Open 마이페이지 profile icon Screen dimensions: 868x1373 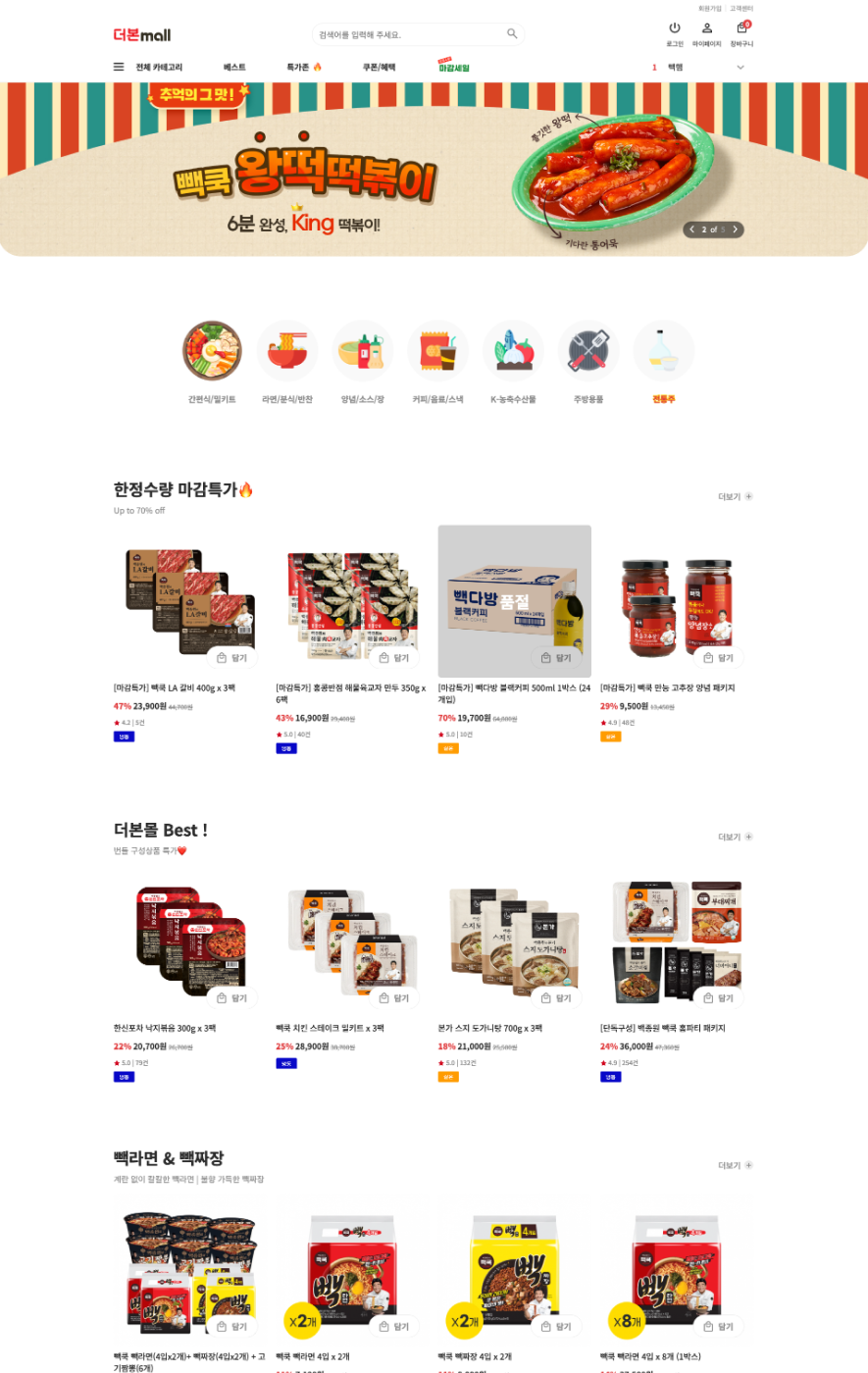pos(706,28)
